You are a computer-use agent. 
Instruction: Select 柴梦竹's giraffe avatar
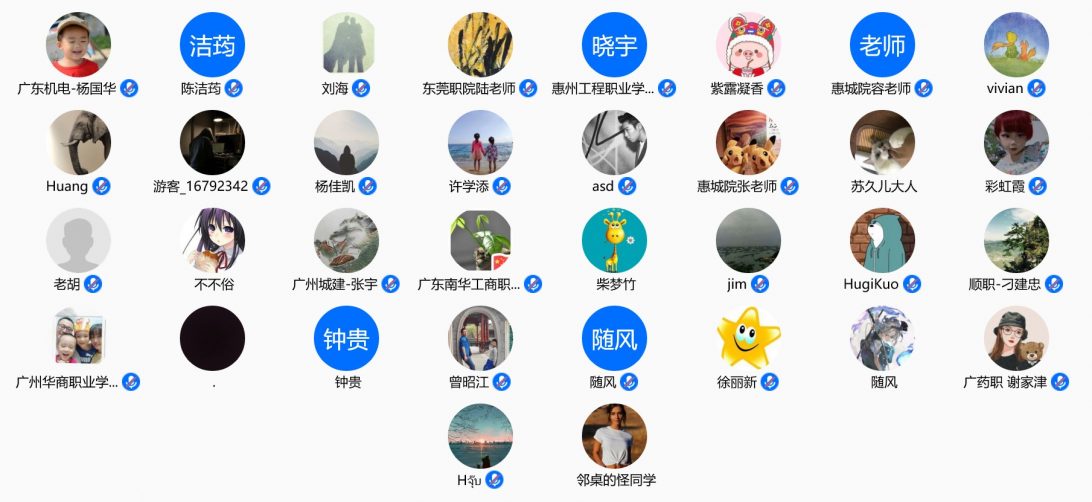click(x=614, y=241)
